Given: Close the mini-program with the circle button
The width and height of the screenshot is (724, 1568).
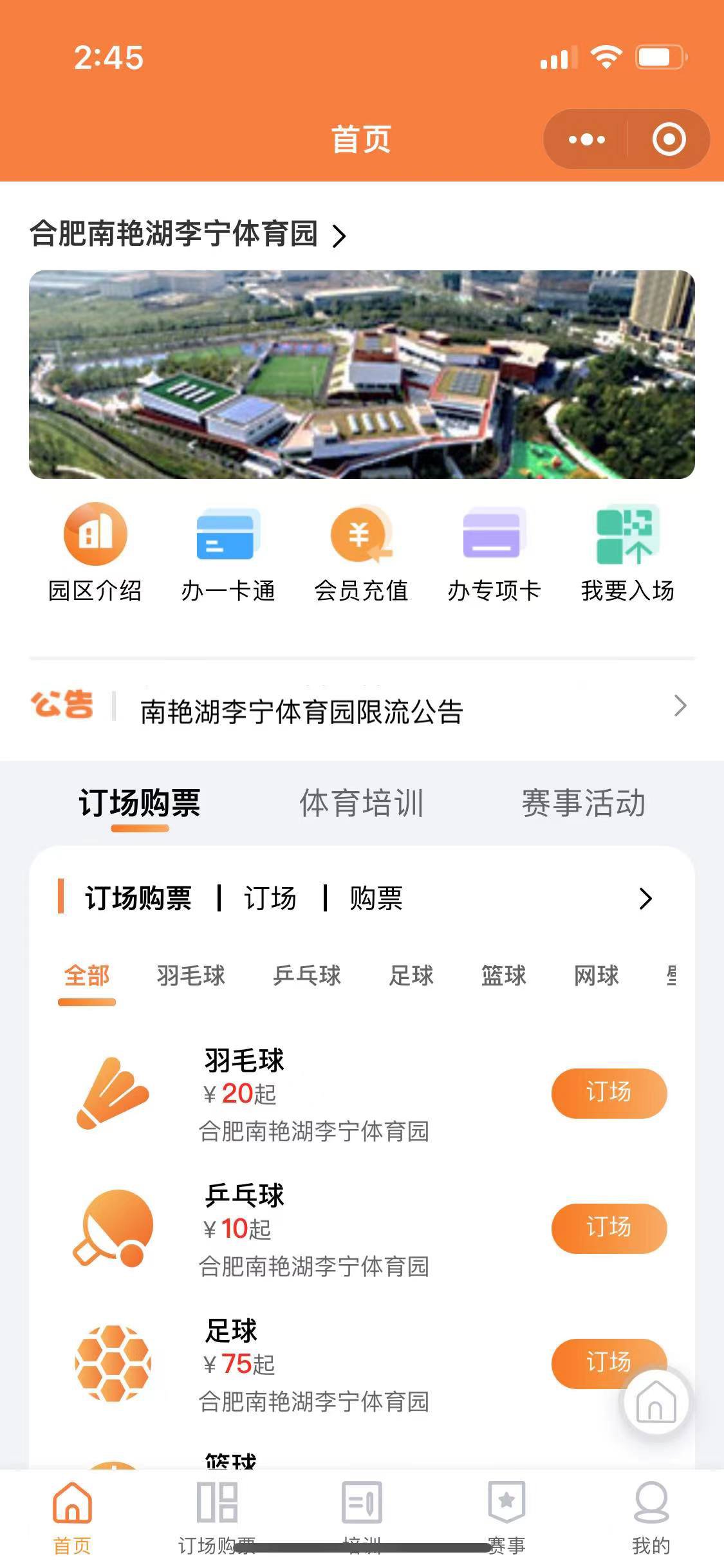Looking at the screenshot, I should pyautogui.click(x=669, y=139).
